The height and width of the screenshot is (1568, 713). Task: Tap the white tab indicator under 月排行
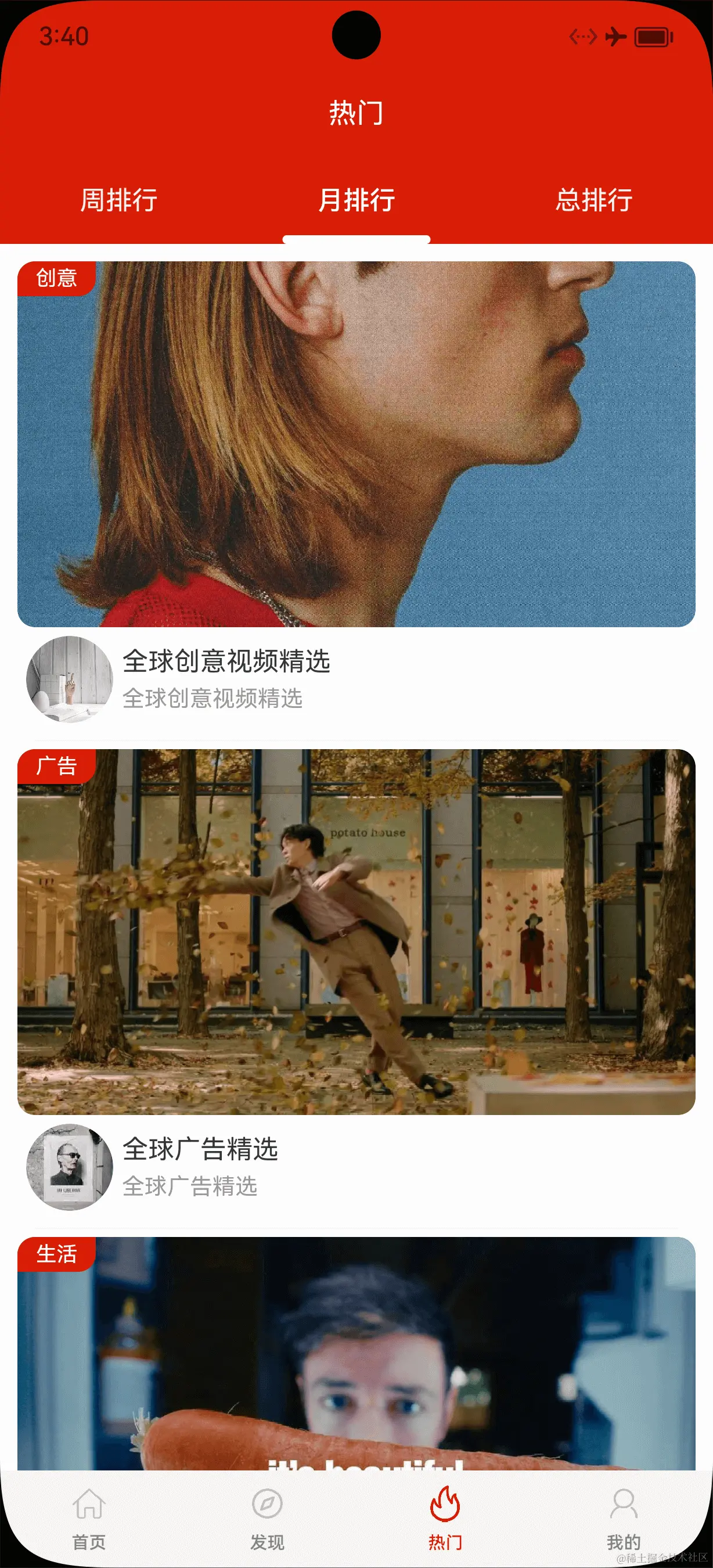click(x=356, y=236)
